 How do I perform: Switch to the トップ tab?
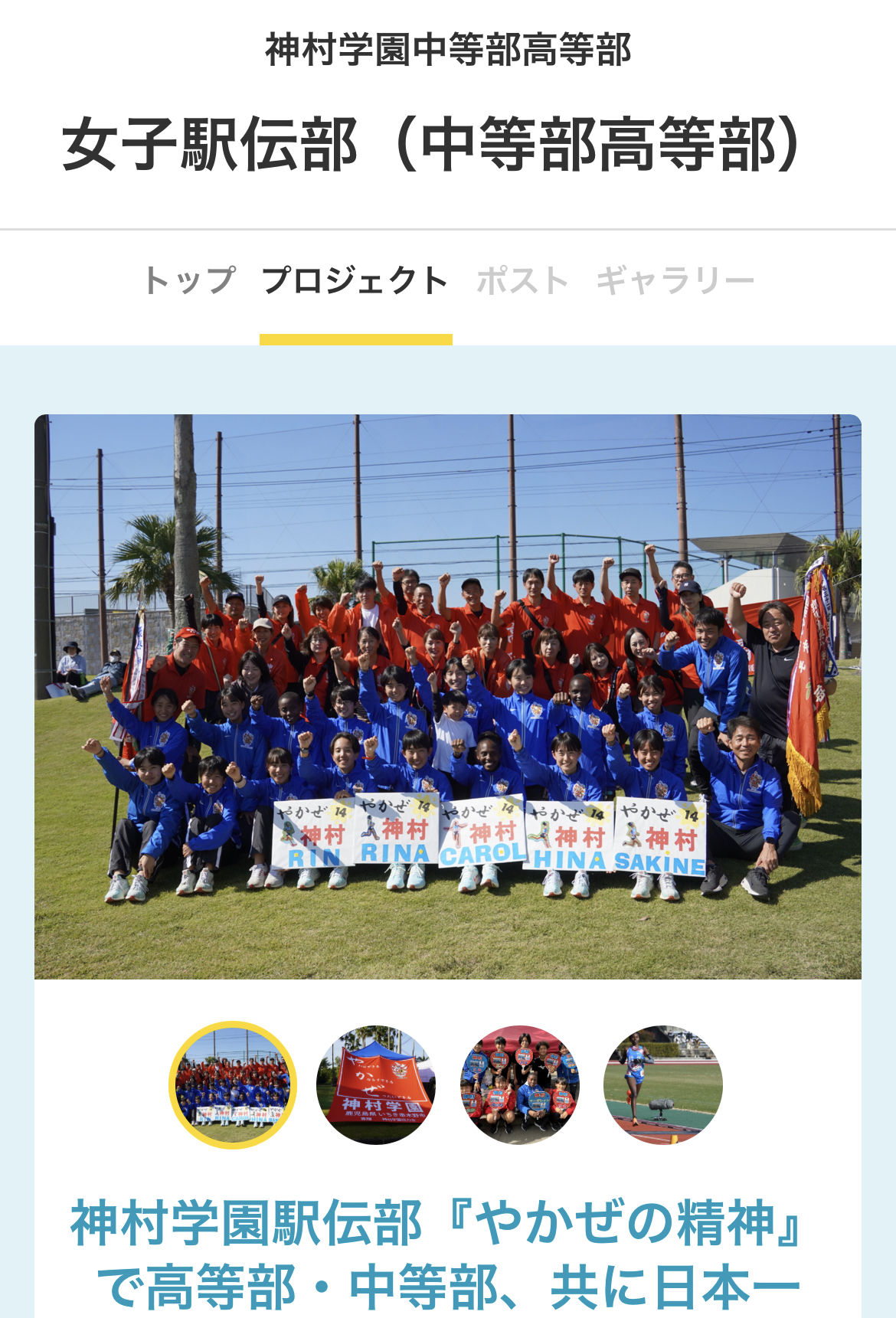189,280
